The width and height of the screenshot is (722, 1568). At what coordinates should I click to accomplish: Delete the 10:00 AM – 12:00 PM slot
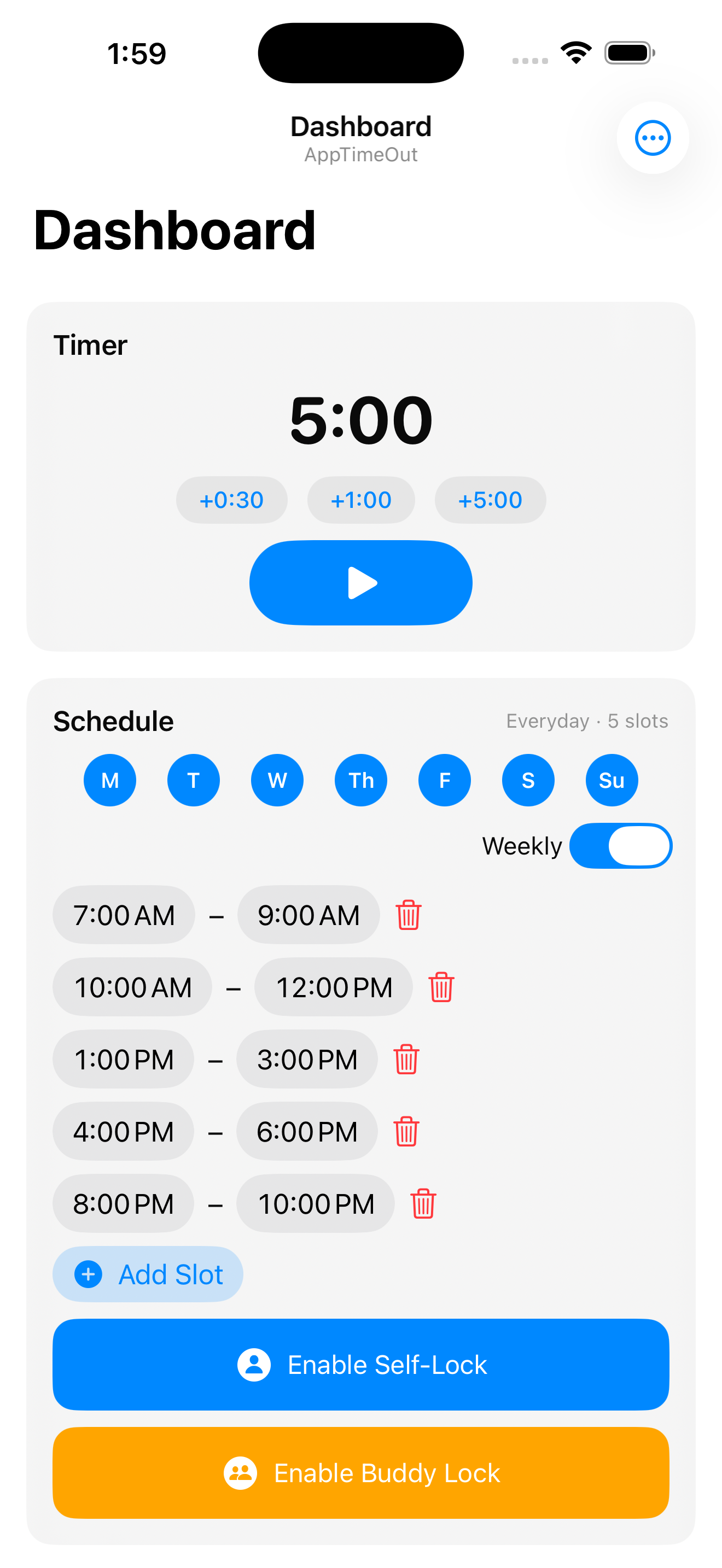point(441,987)
